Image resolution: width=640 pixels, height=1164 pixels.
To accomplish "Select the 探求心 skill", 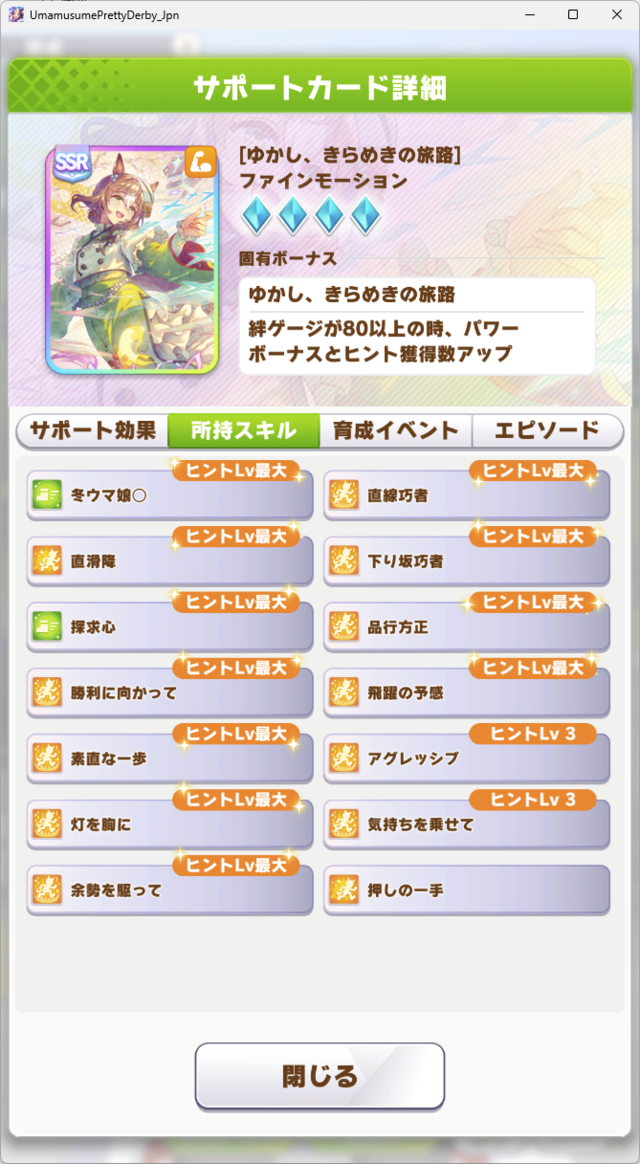I will click(170, 627).
